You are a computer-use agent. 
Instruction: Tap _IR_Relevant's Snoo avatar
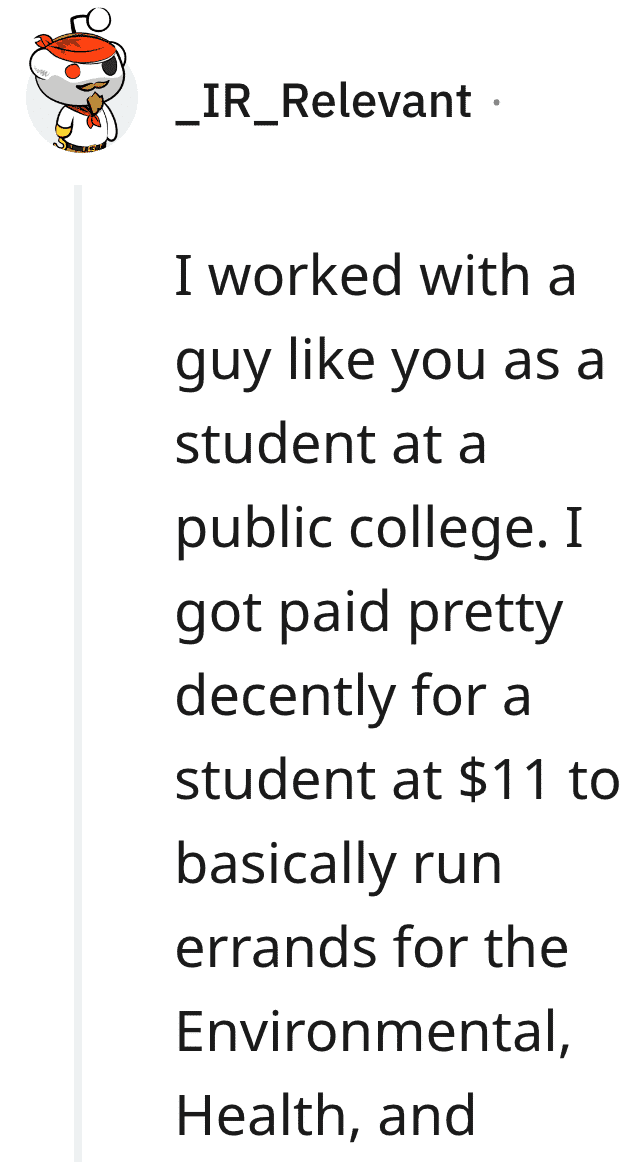pyautogui.click(x=81, y=80)
